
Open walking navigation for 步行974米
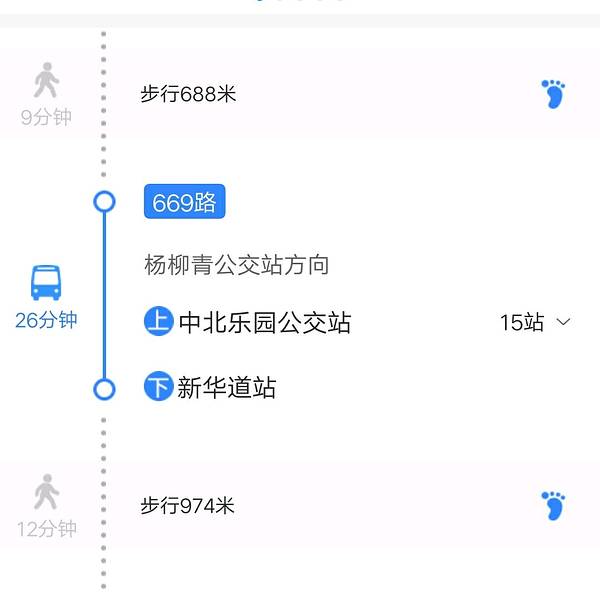pos(553,505)
